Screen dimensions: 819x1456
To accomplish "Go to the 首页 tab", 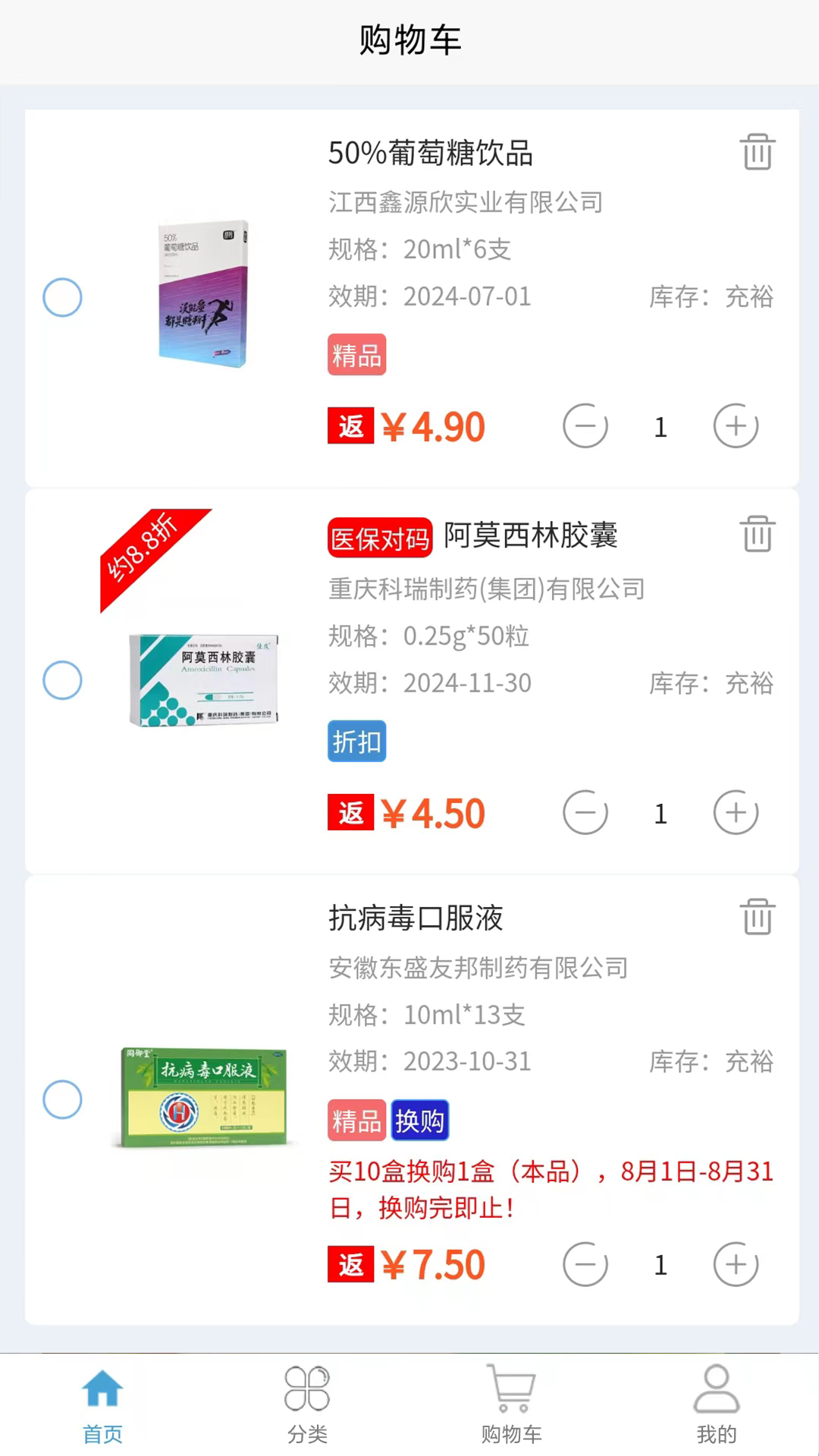I will [102, 1403].
